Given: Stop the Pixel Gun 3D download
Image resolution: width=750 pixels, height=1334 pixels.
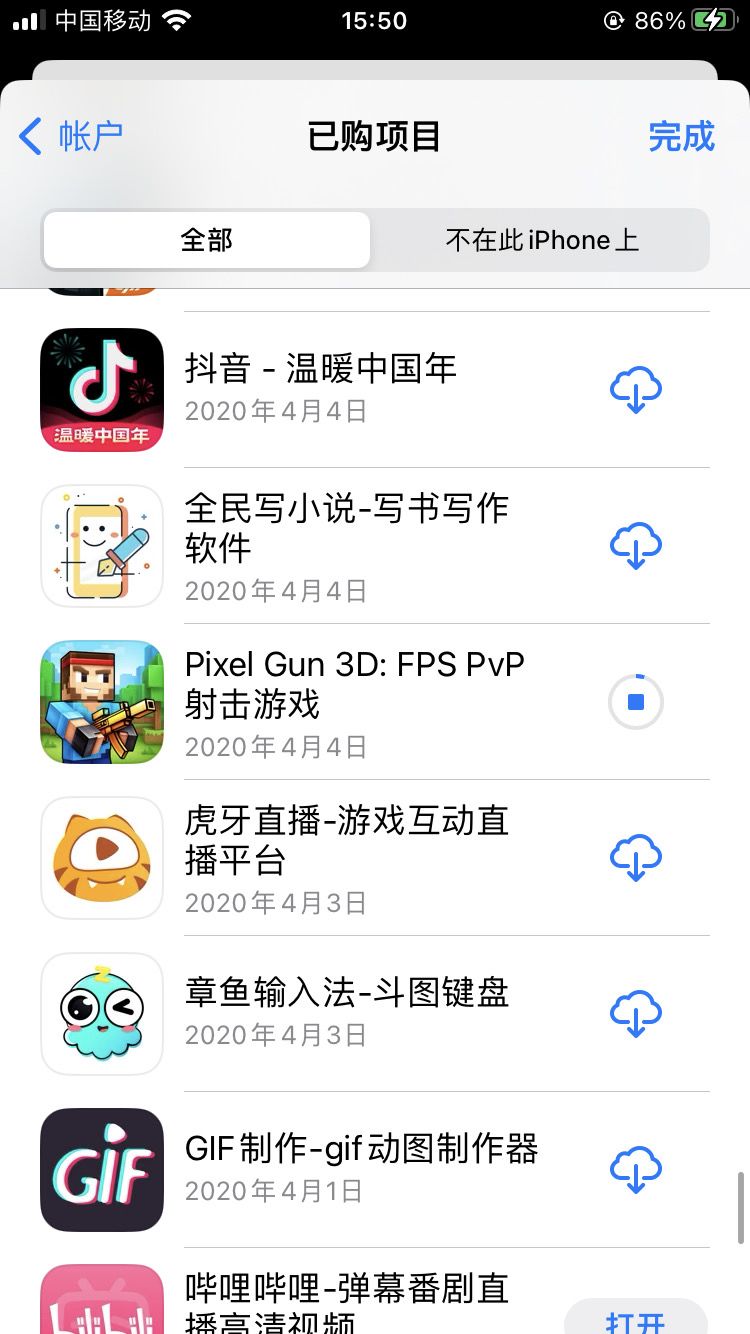Looking at the screenshot, I should pos(636,702).
